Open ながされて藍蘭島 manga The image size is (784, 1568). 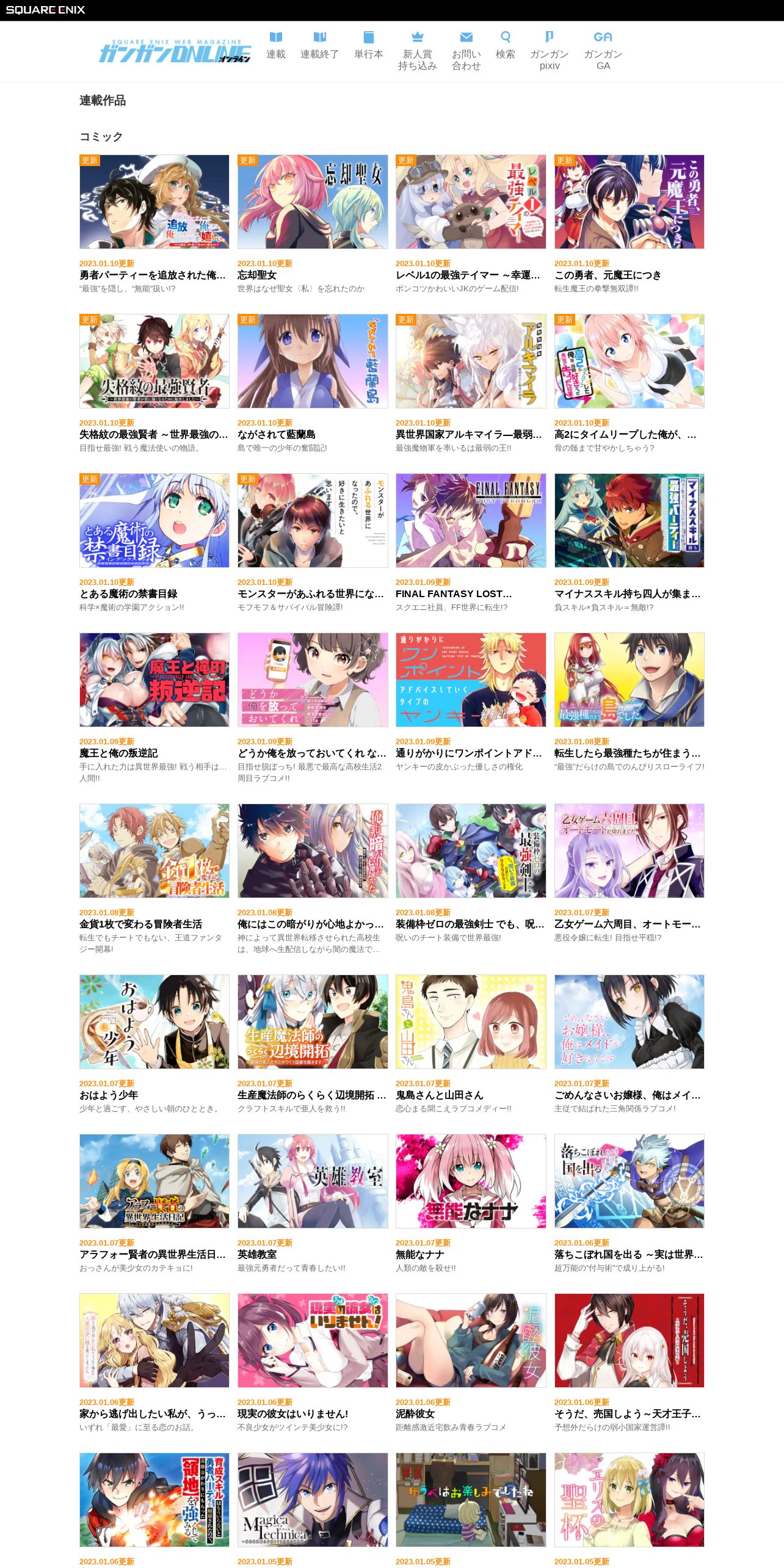click(x=313, y=383)
